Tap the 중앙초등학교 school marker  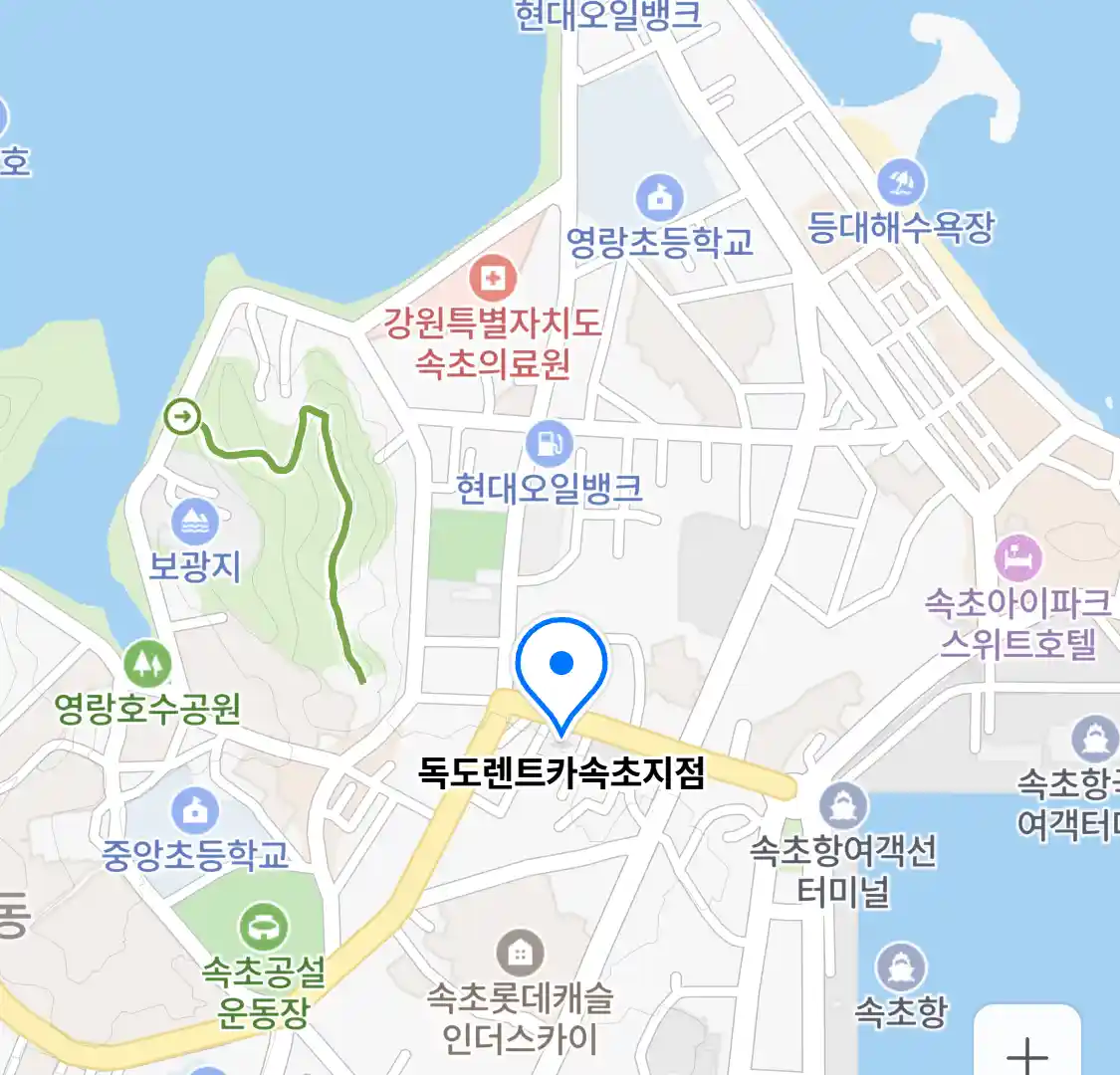(x=195, y=810)
